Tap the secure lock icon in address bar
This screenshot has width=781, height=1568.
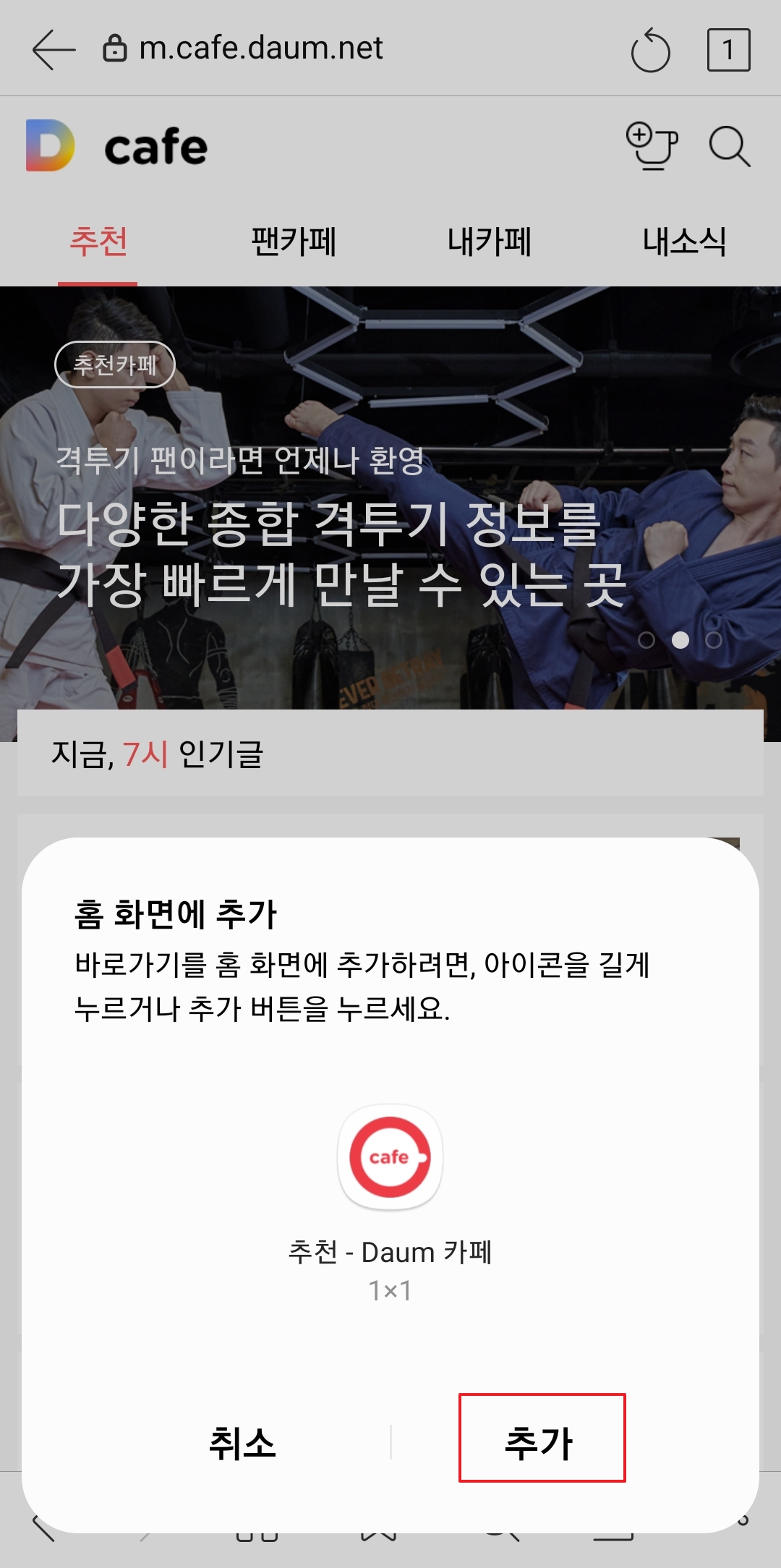pyautogui.click(x=114, y=48)
